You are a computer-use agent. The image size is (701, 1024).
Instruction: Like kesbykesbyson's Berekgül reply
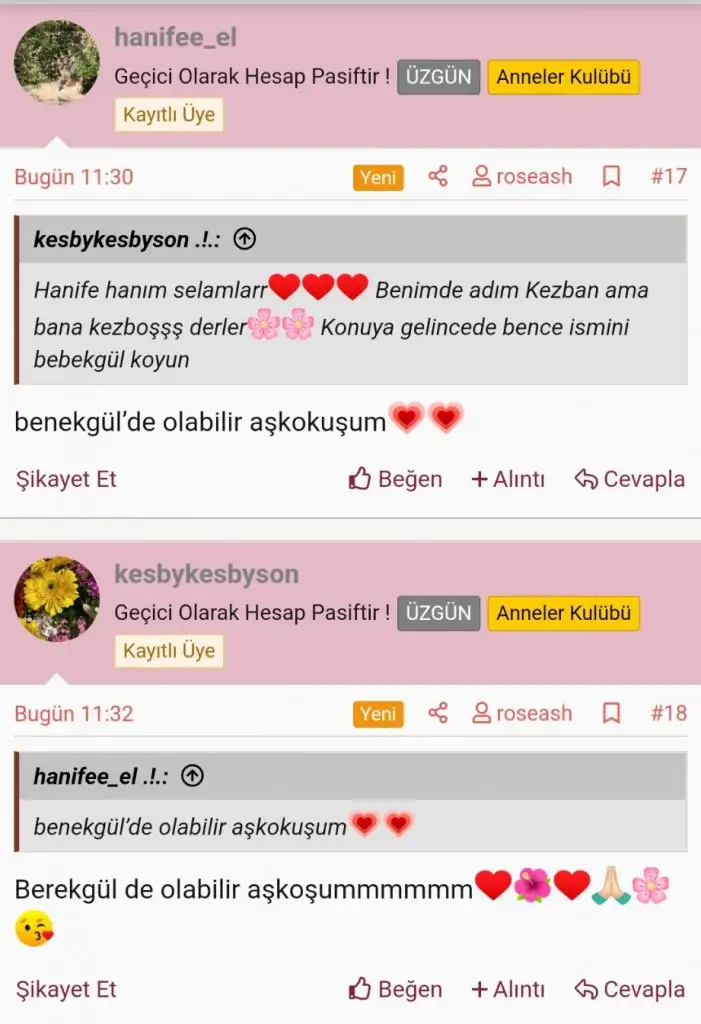point(395,990)
